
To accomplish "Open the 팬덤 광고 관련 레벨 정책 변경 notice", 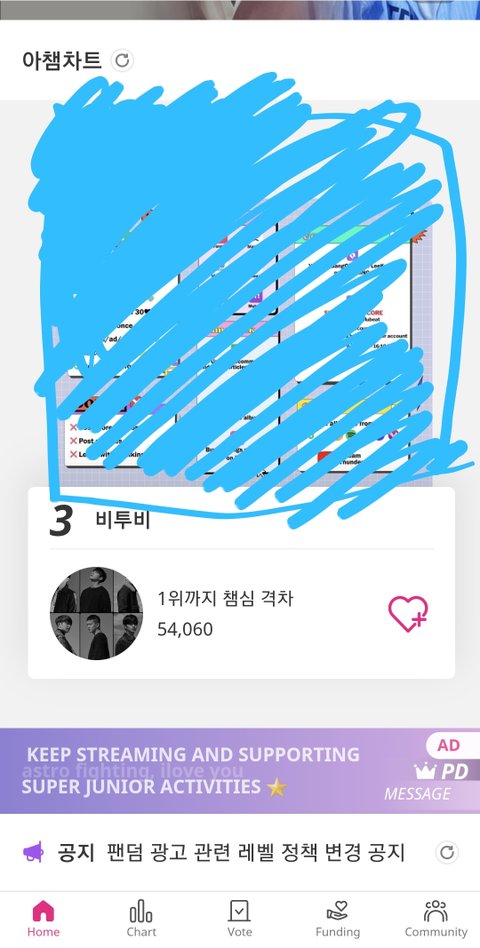I will click(x=255, y=853).
